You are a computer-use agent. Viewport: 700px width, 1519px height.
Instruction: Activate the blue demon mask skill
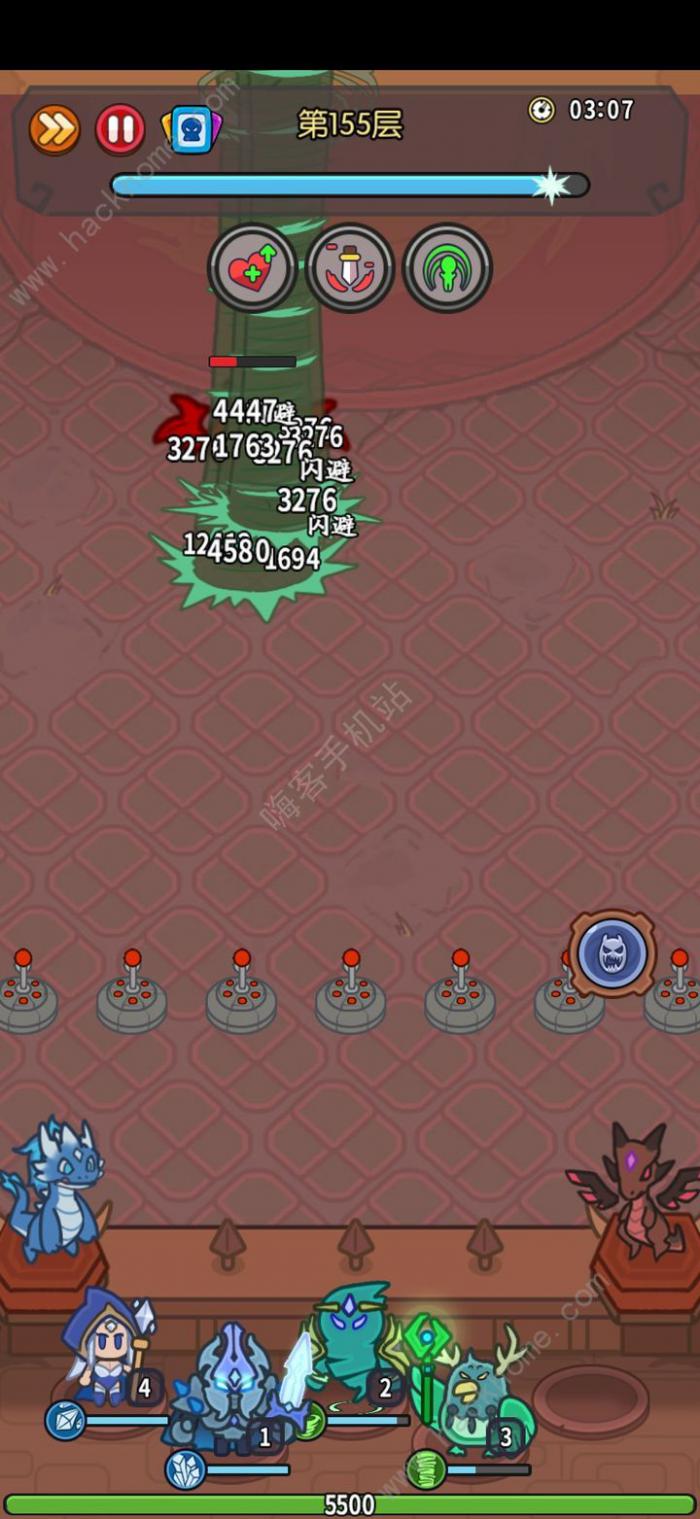click(x=612, y=954)
